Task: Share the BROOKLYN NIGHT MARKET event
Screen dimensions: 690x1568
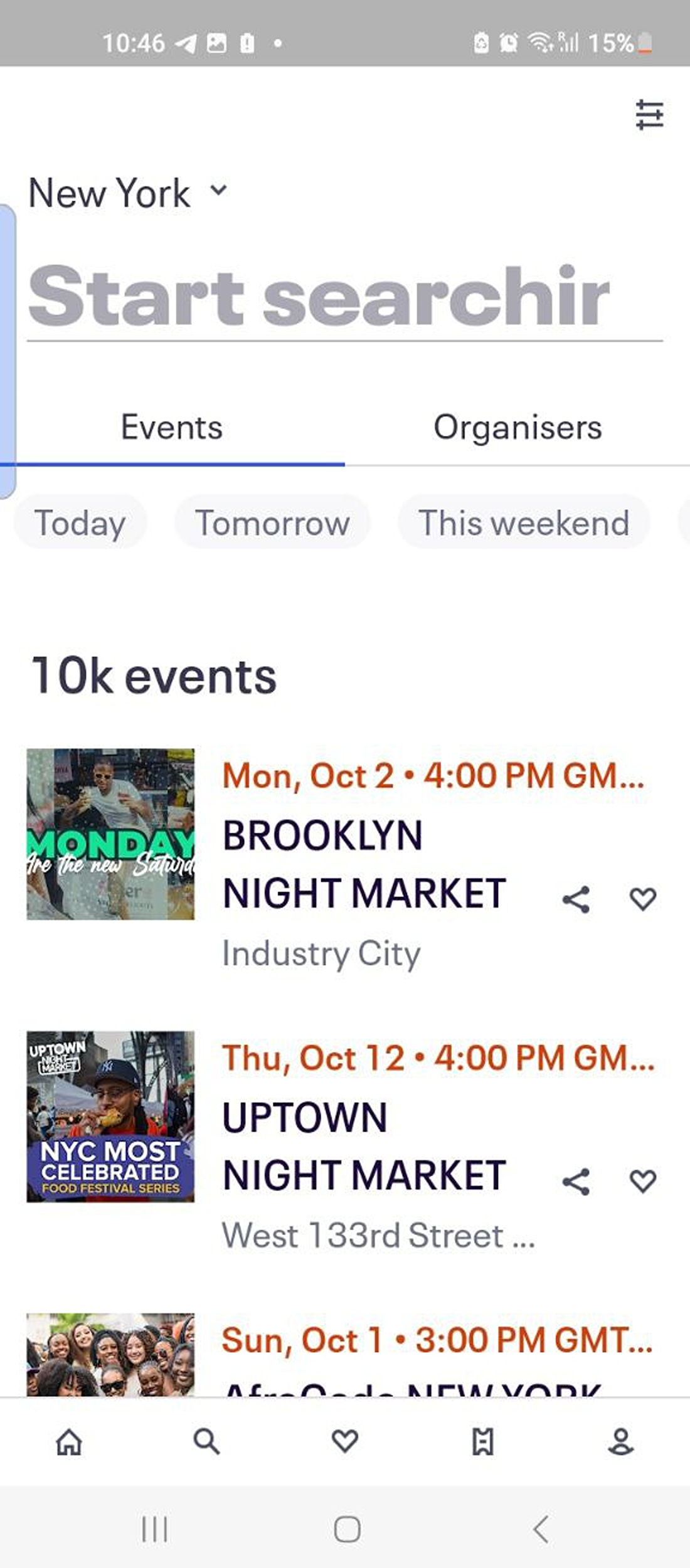Action: point(575,898)
